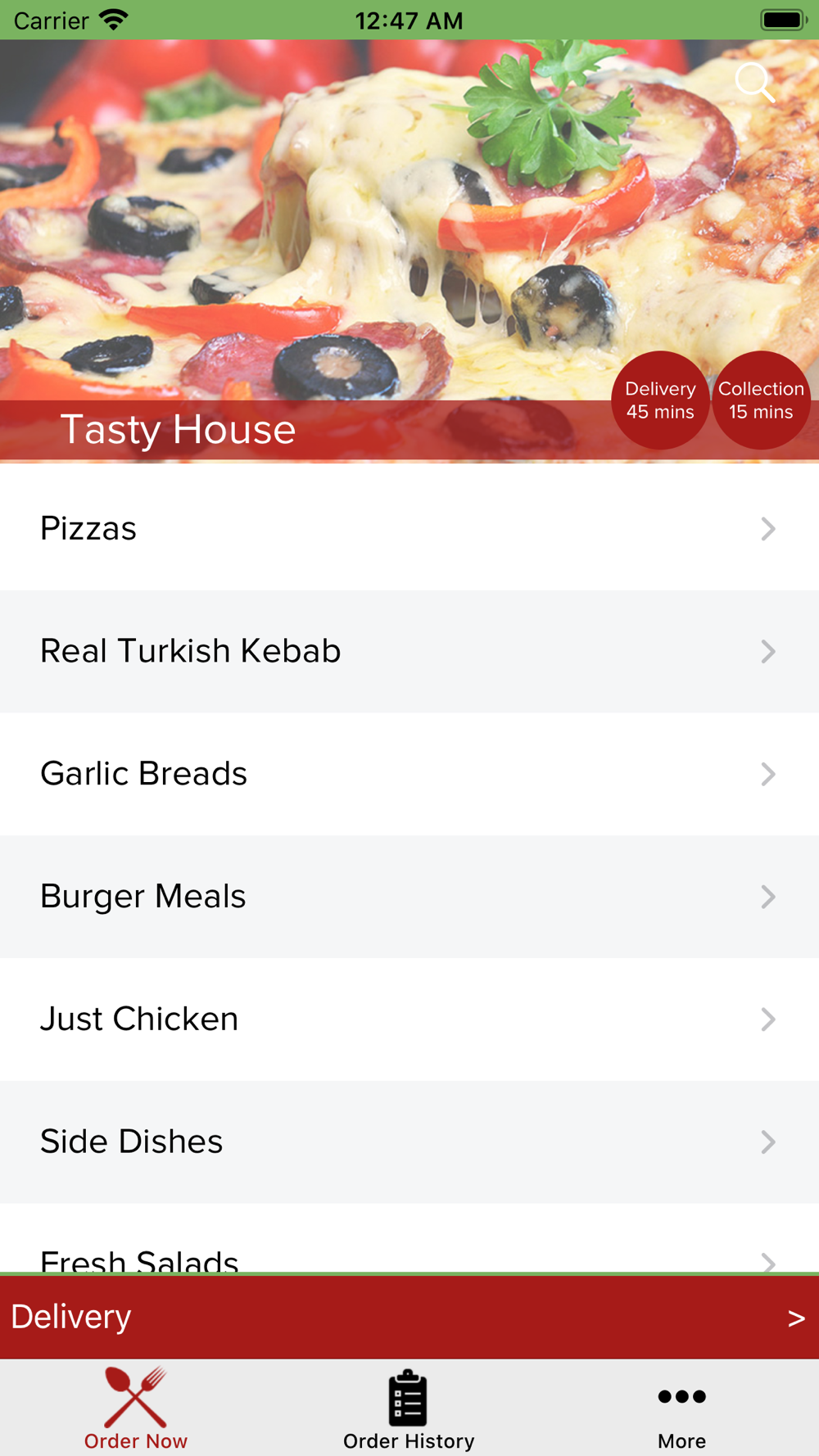Viewport: 819px width, 1456px height.
Task: Open the Just Chicken category
Action: (409, 1020)
